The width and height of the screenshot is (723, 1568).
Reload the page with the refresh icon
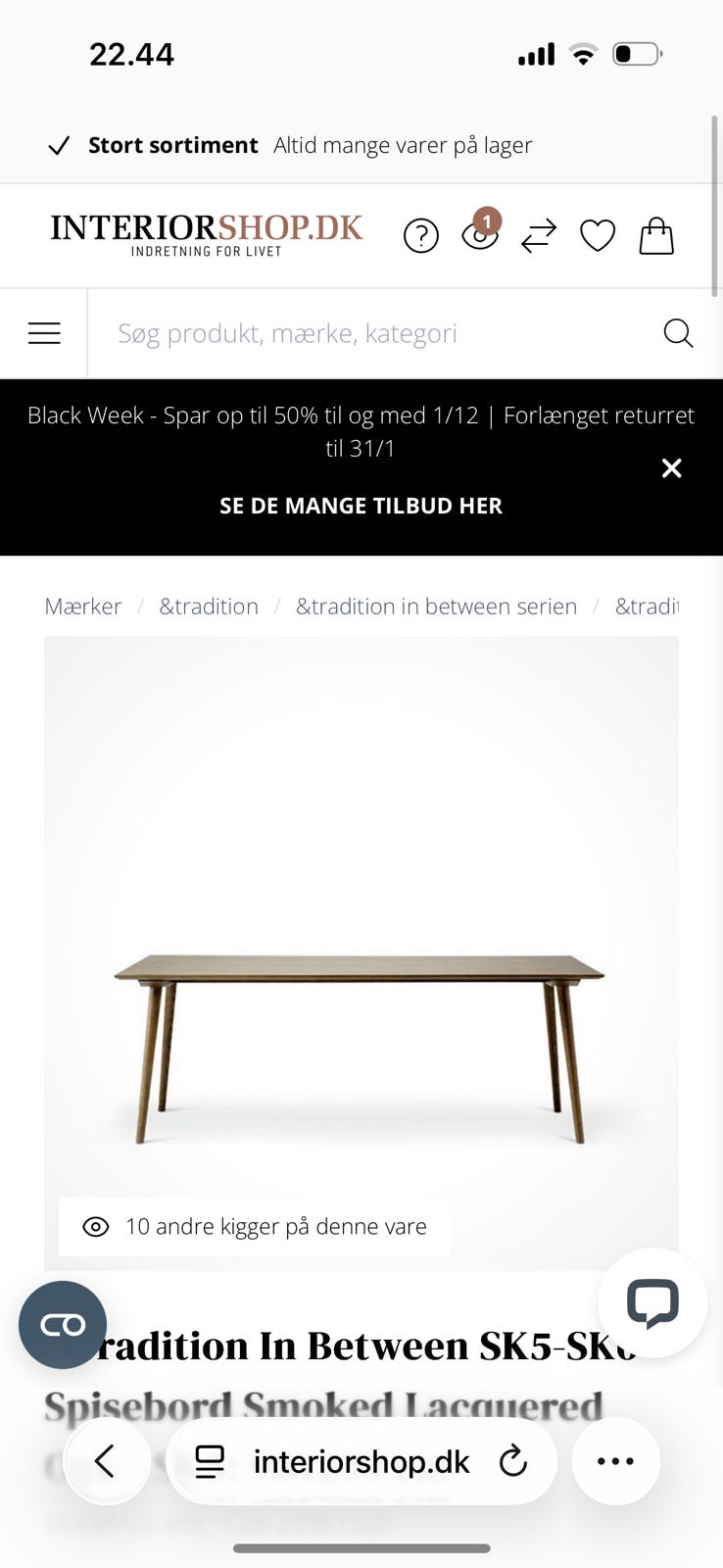click(513, 1460)
